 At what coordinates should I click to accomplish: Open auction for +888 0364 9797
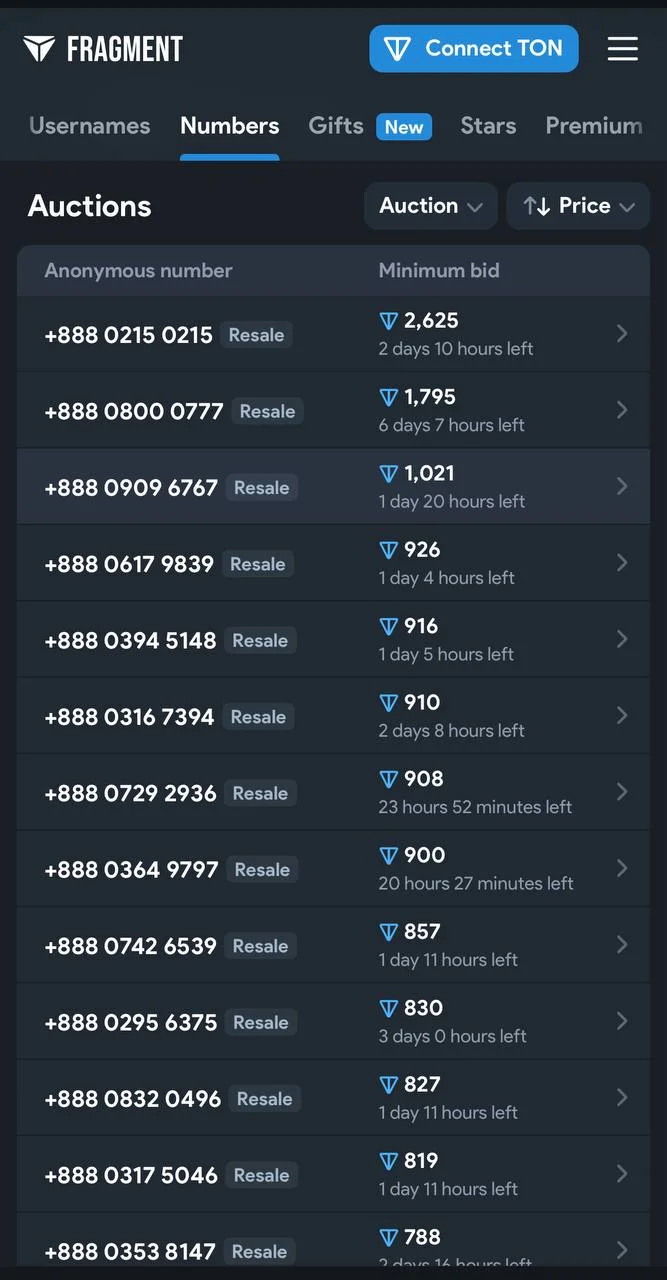333,869
